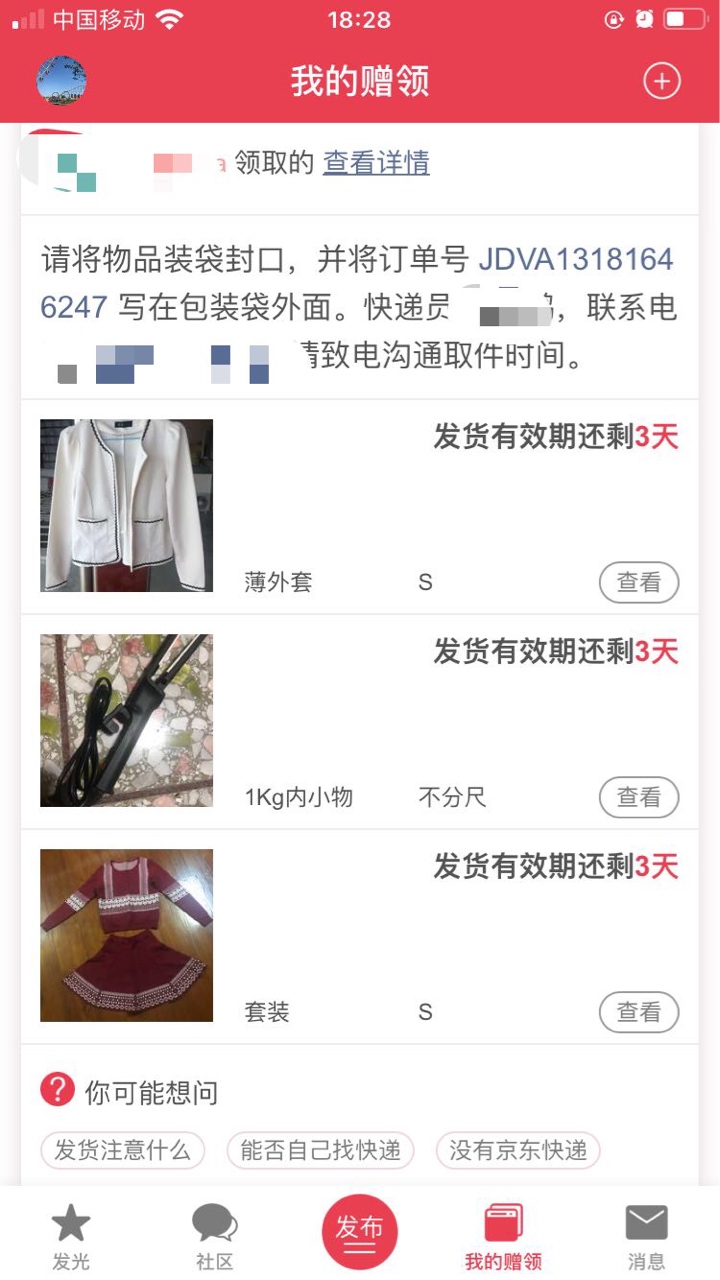Image resolution: width=720 pixels, height=1280 pixels.
Task: Tap the red 发布 button
Action: [x=360, y=1230]
